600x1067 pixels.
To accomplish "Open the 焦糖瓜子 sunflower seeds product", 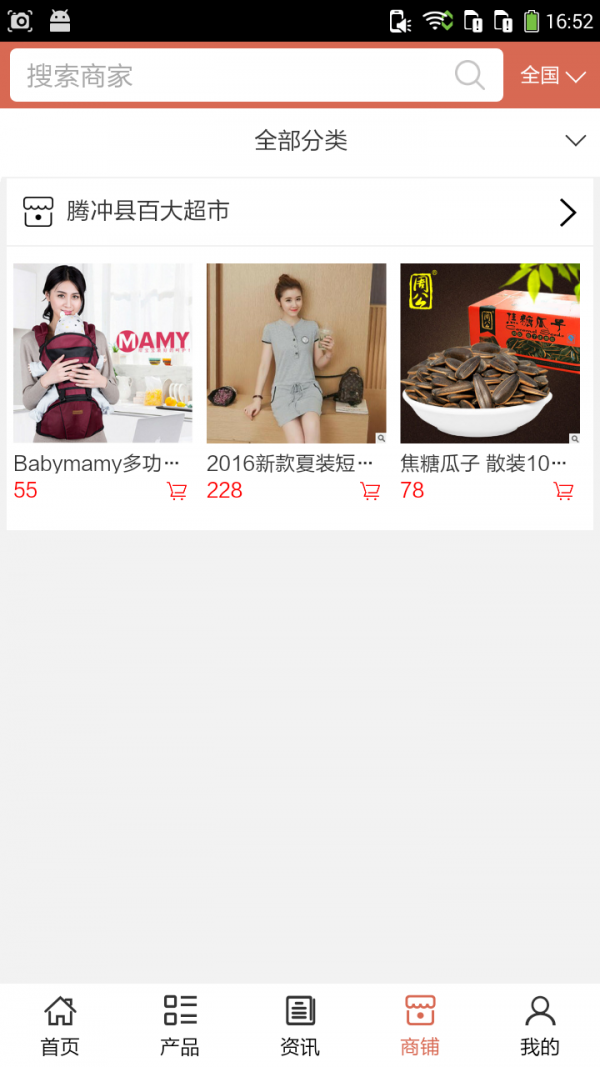I will click(x=490, y=353).
